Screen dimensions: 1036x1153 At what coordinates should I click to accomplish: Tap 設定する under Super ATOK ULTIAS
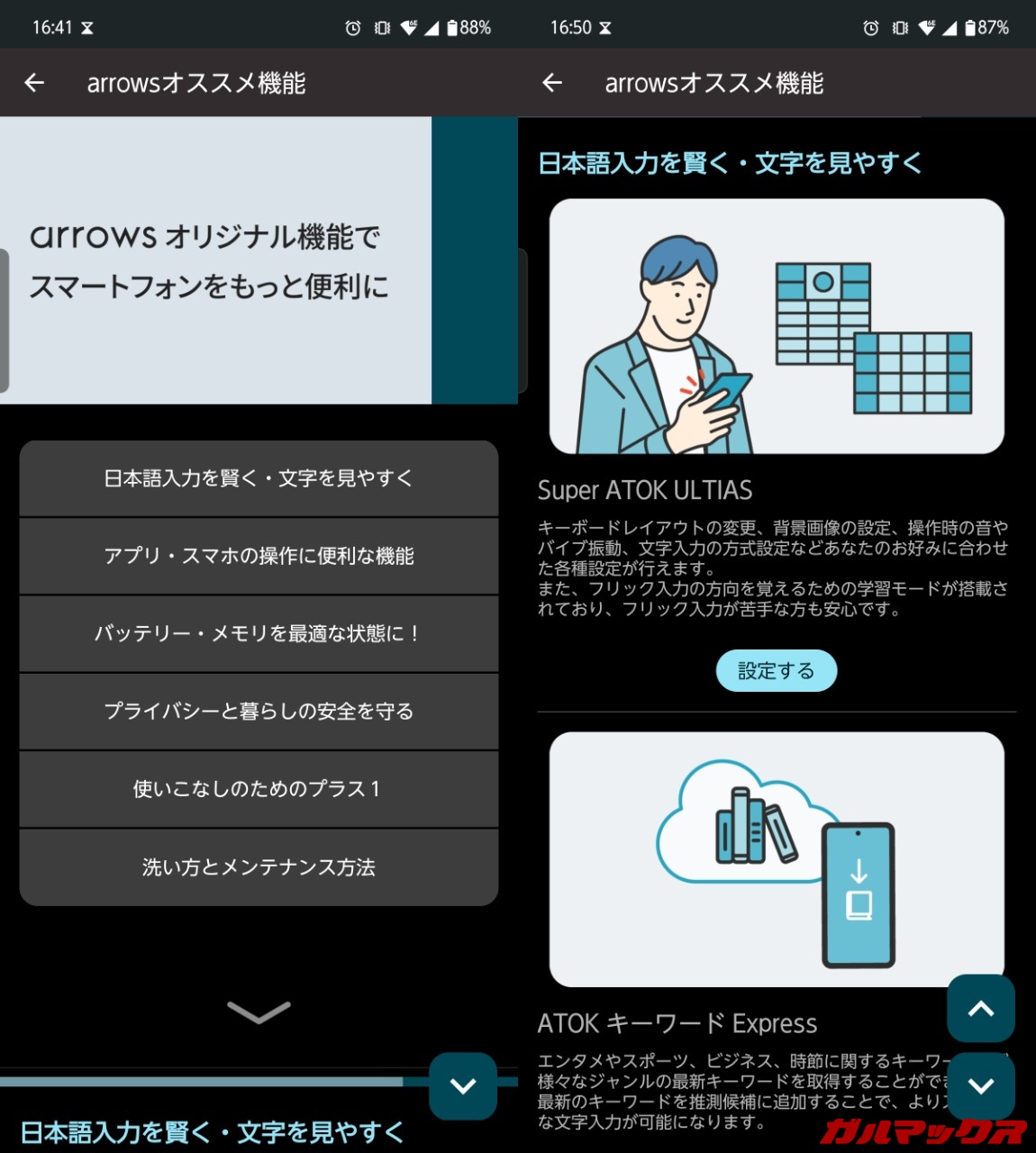coord(776,671)
